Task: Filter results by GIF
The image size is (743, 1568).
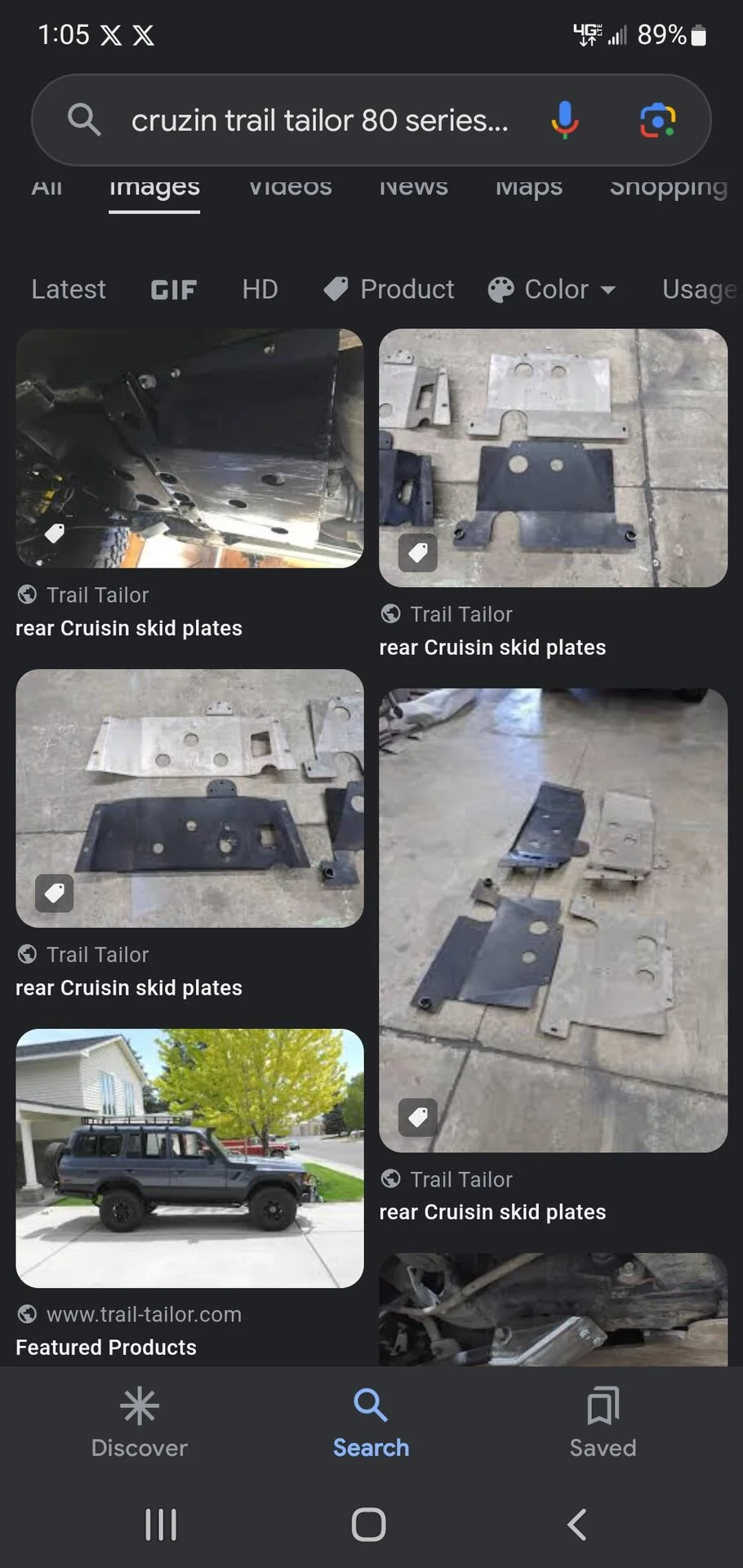Action: click(173, 289)
